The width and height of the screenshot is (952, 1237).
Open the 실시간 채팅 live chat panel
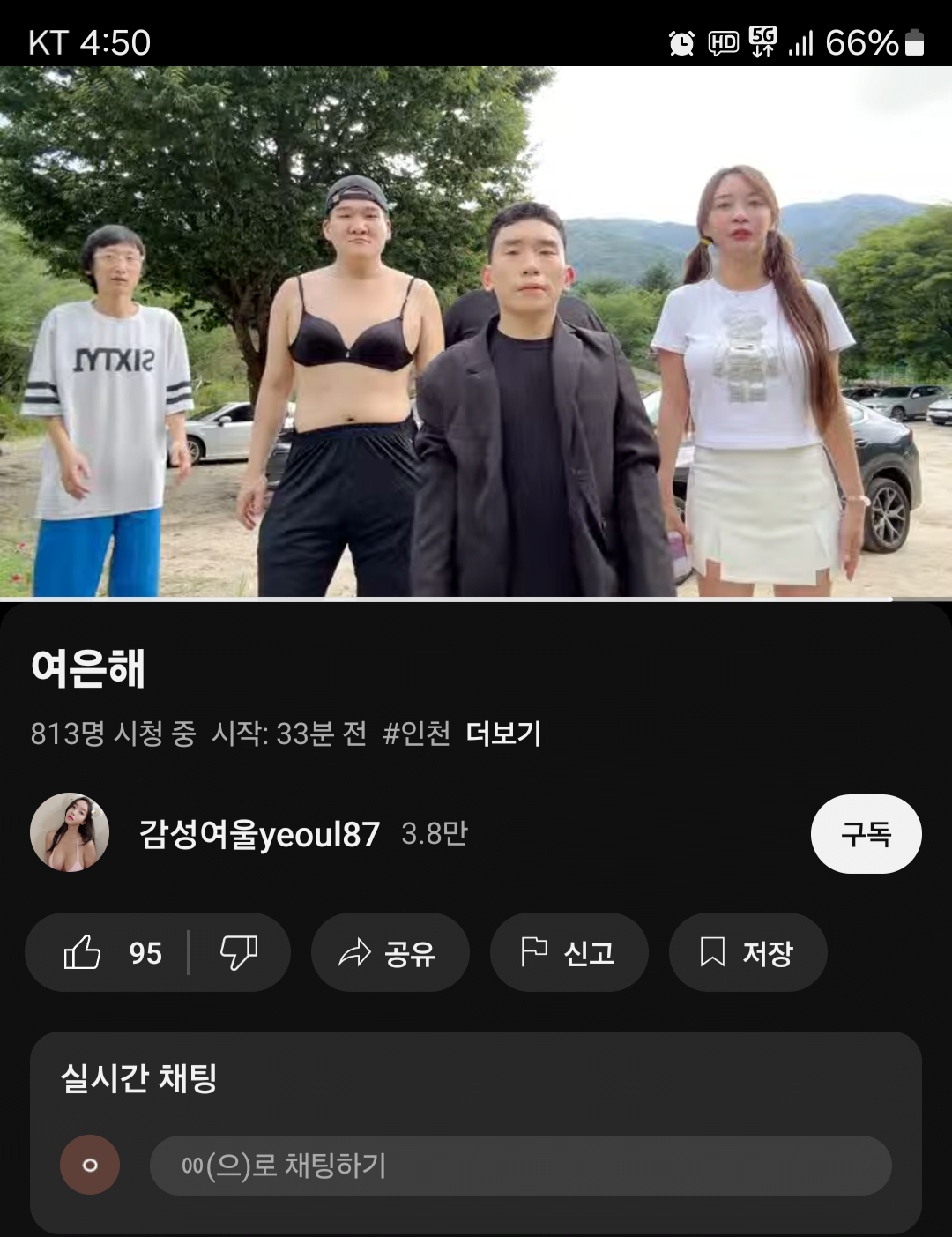[139, 1077]
